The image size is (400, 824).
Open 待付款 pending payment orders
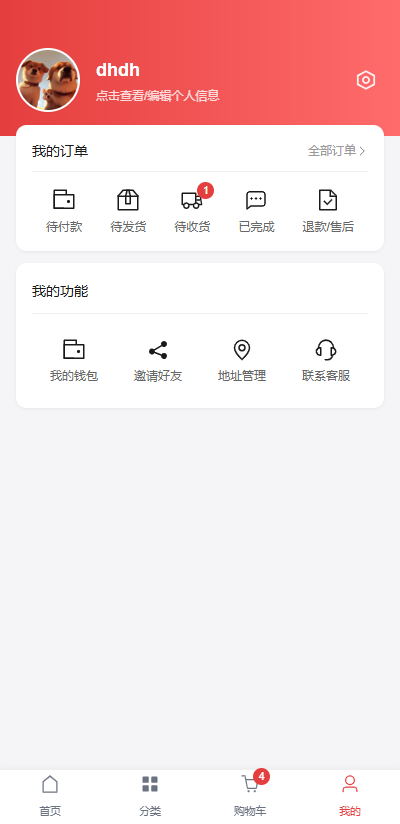click(x=64, y=211)
